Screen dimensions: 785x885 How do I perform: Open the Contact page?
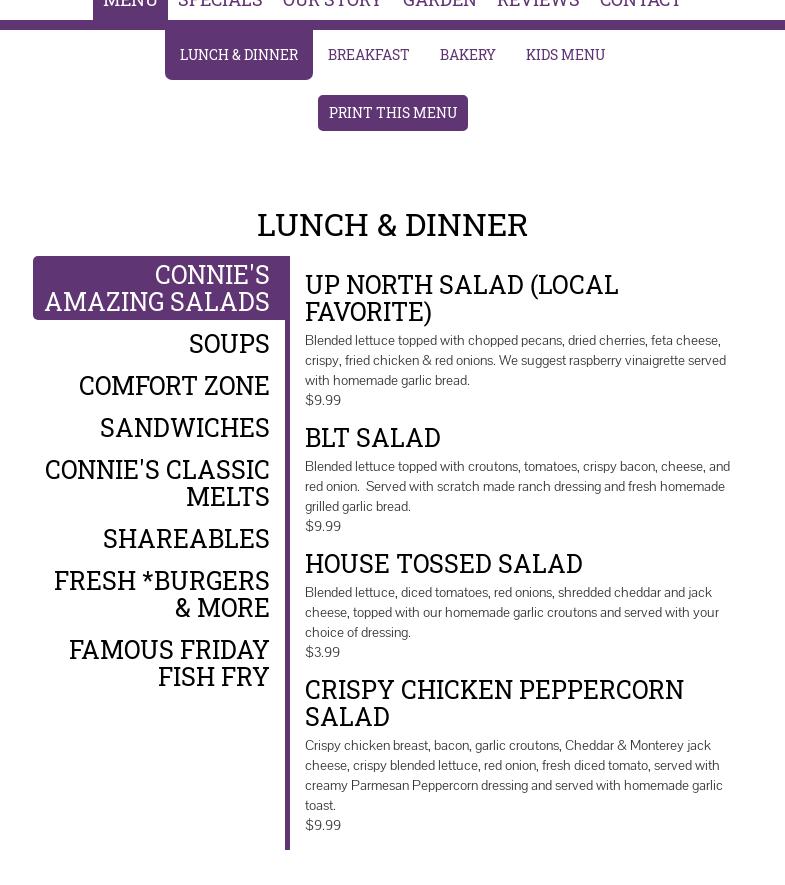pos(640,3)
